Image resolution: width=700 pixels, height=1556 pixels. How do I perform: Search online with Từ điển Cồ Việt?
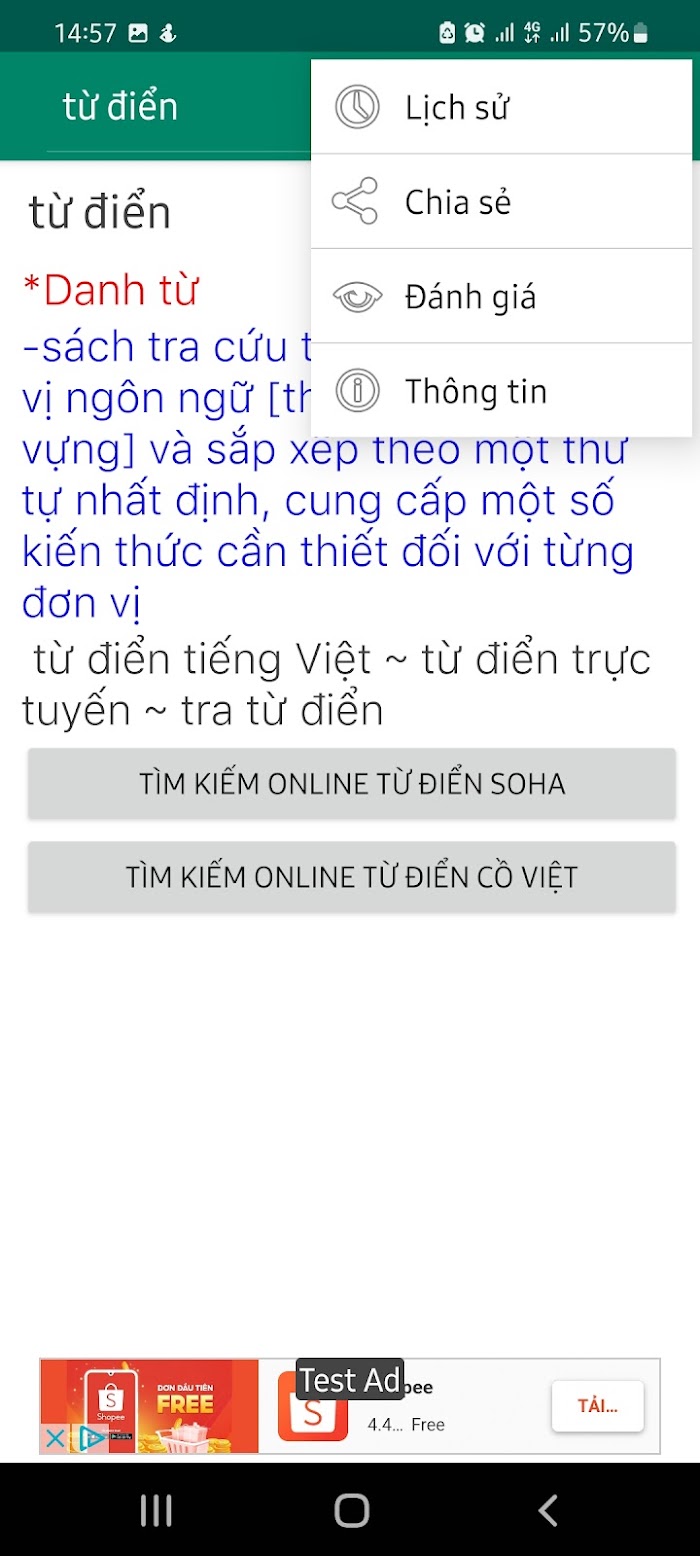[x=351, y=877]
